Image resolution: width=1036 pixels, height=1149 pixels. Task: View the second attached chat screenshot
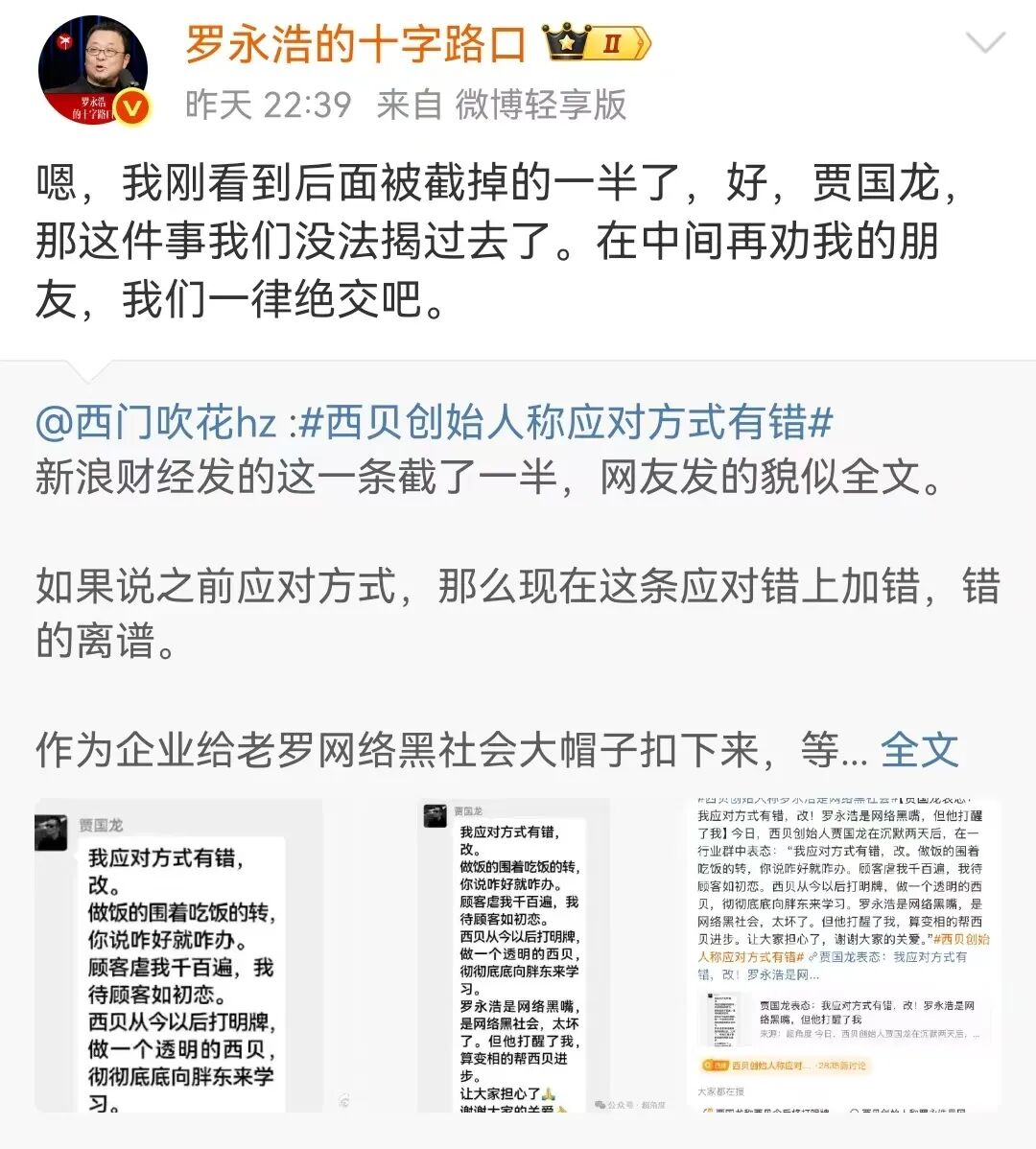coord(513,955)
